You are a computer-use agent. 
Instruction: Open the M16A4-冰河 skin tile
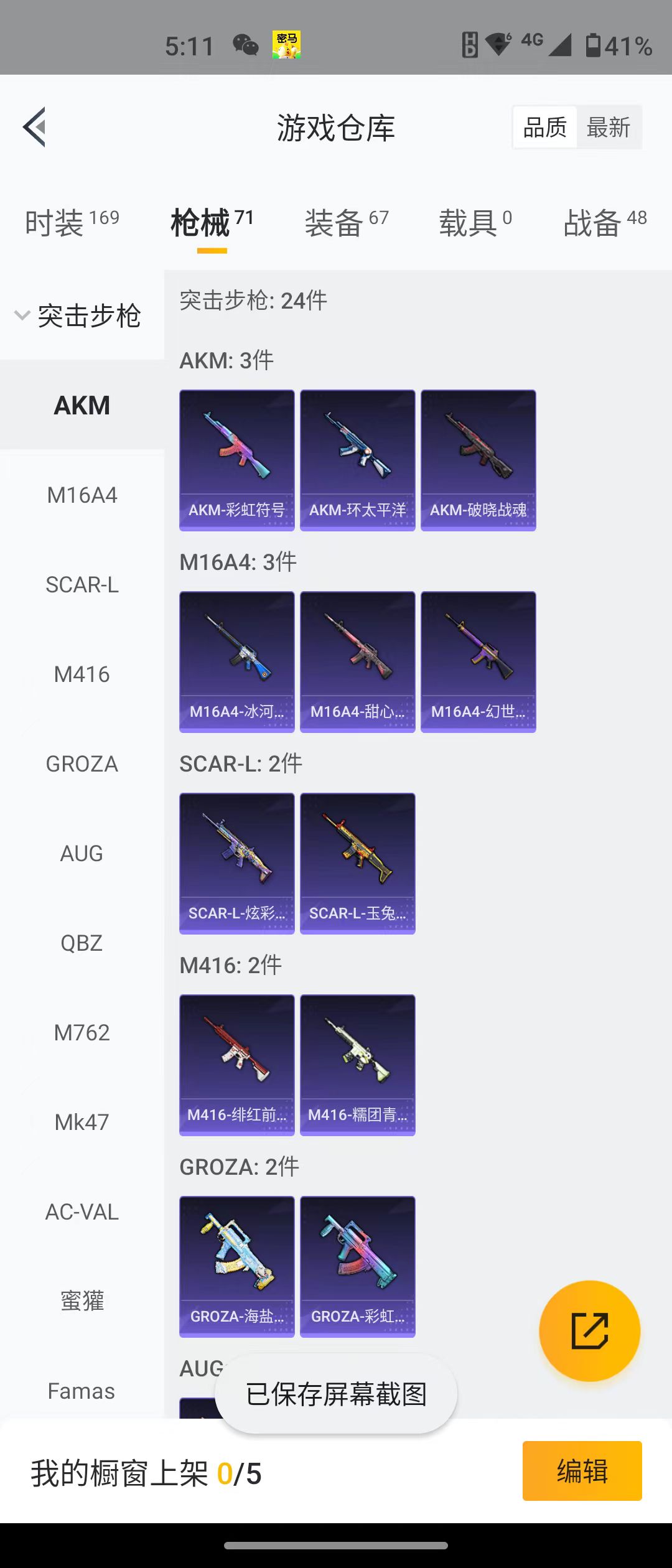tap(237, 662)
